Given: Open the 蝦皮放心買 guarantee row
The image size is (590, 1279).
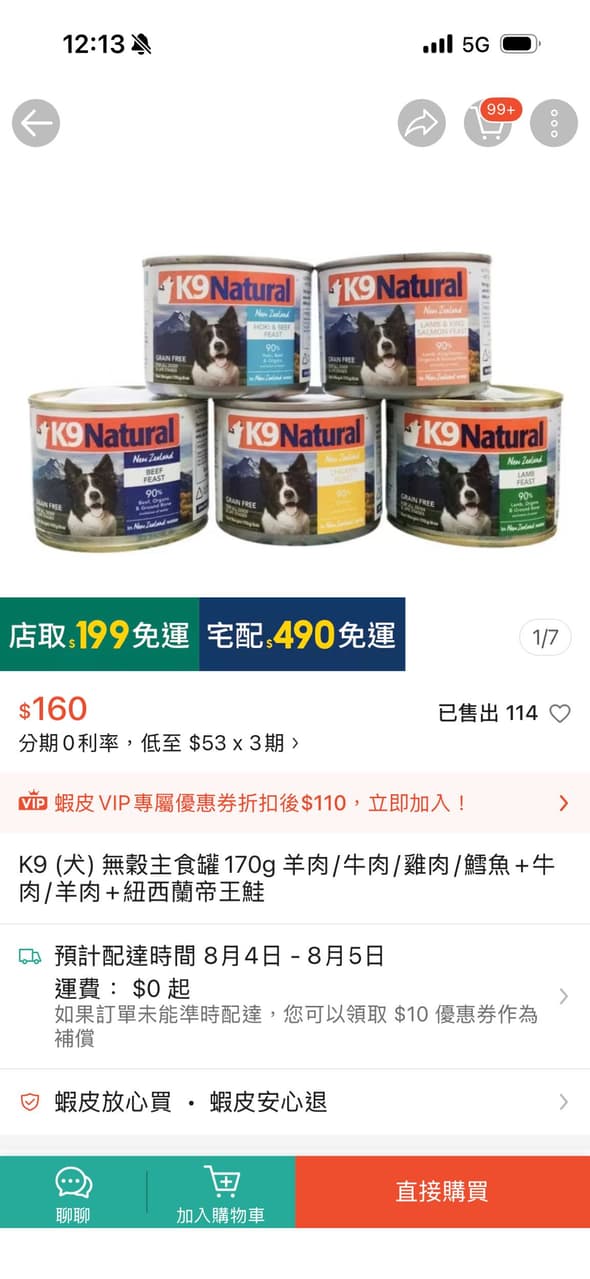Looking at the screenshot, I should click(295, 1102).
